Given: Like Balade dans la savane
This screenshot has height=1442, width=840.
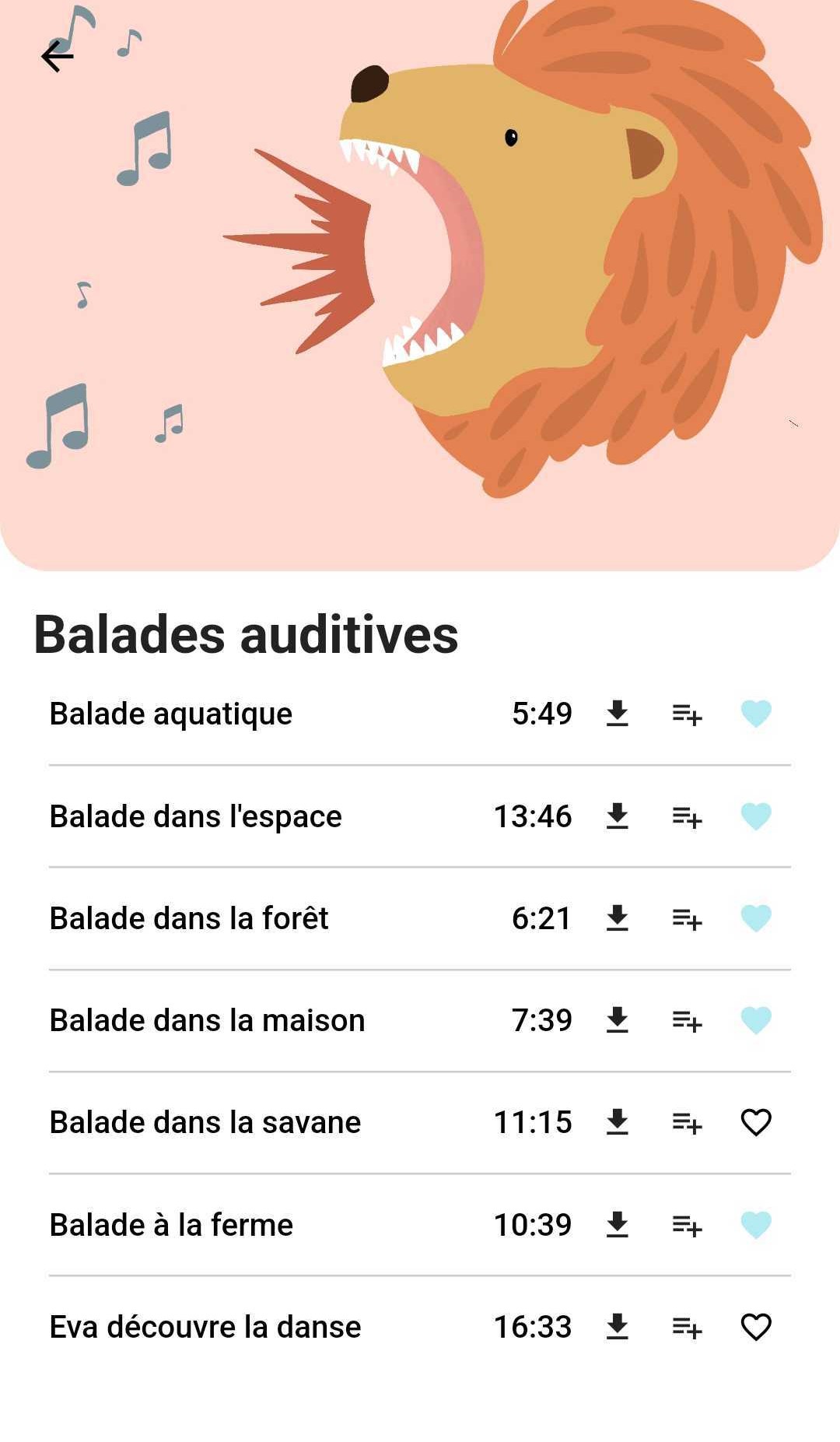Looking at the screenshot, I should [x=756, y=1122].
